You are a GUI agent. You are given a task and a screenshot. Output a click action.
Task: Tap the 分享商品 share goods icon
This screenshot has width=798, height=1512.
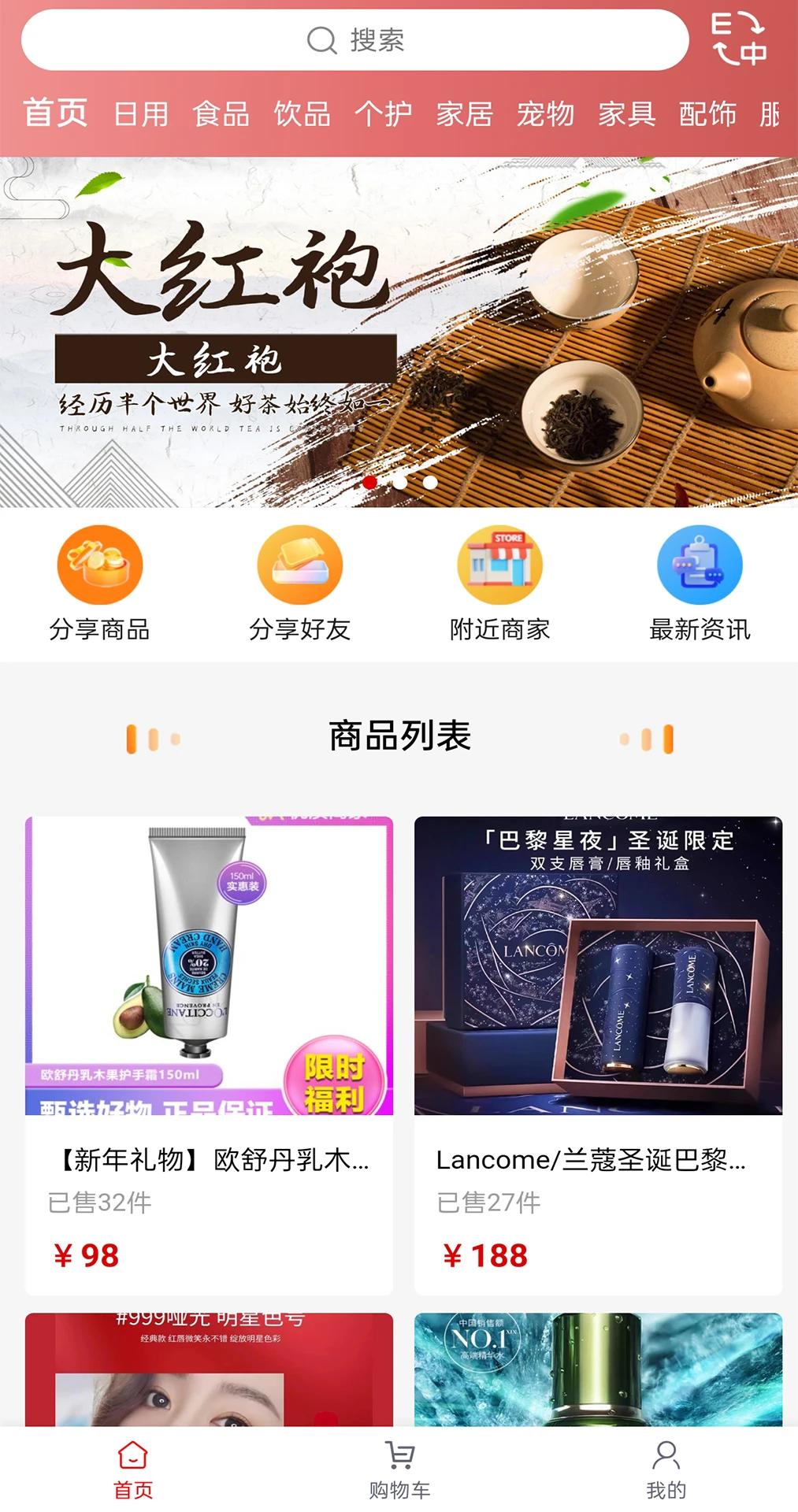[98, 565]
